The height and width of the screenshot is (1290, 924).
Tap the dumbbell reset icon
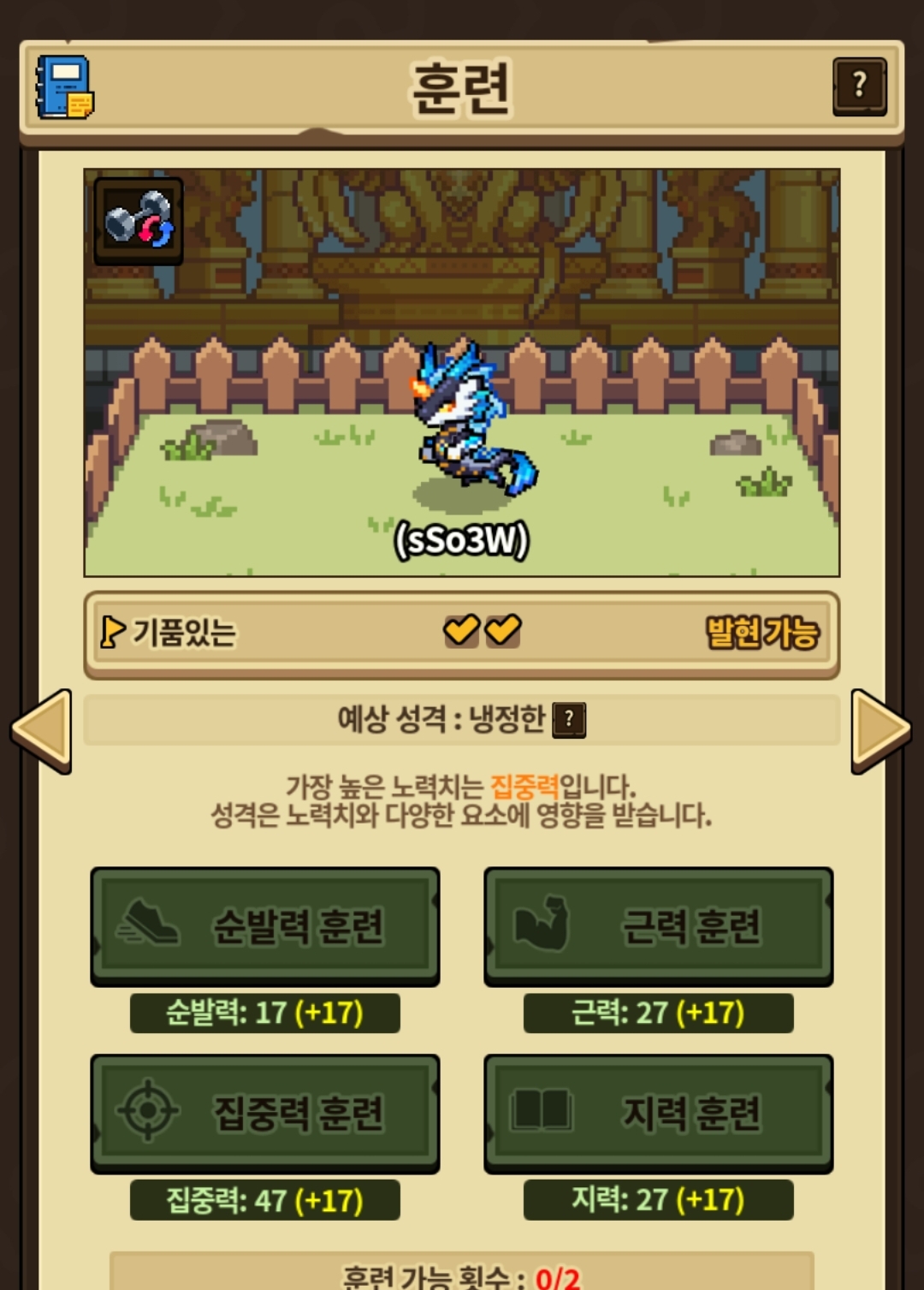139,221
